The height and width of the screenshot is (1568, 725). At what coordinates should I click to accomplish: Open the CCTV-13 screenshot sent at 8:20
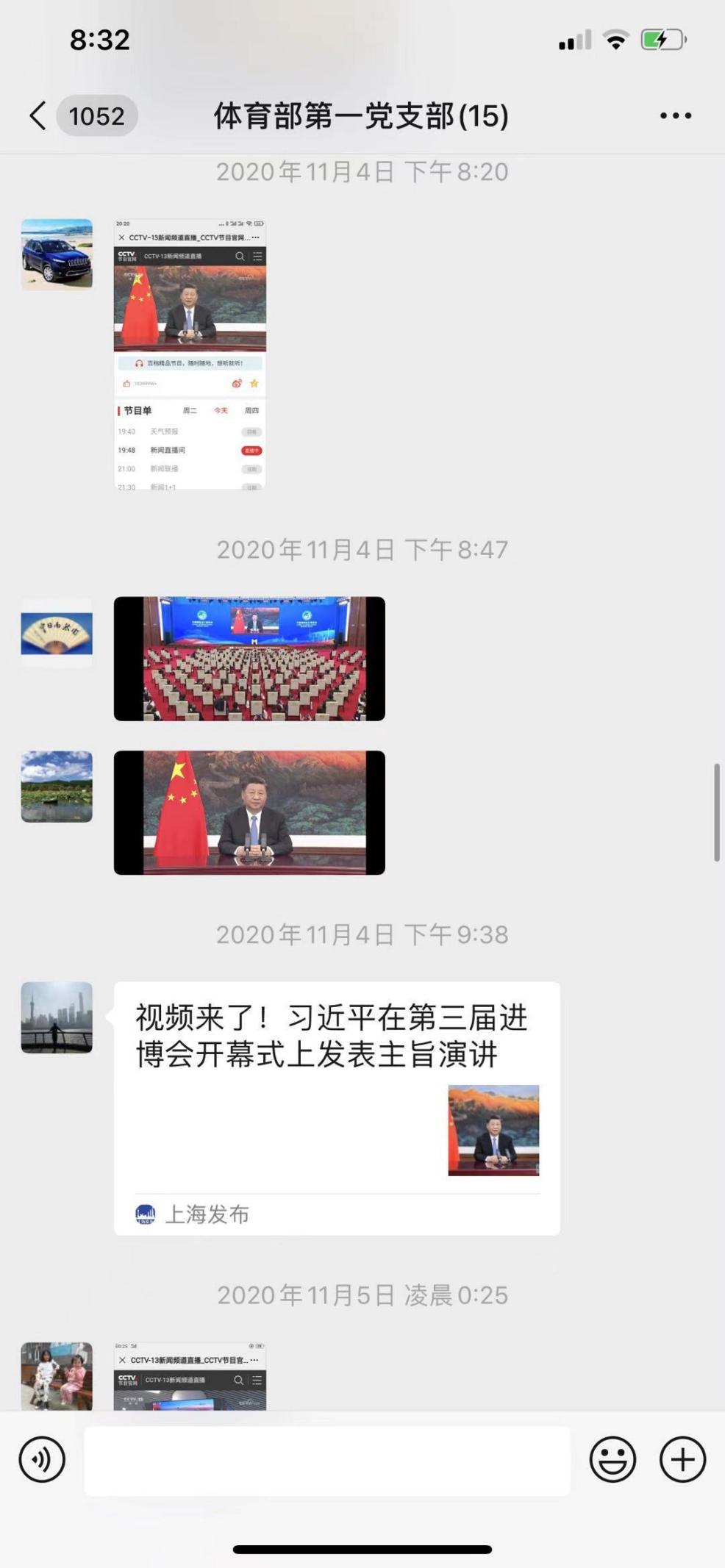[190, 354]
